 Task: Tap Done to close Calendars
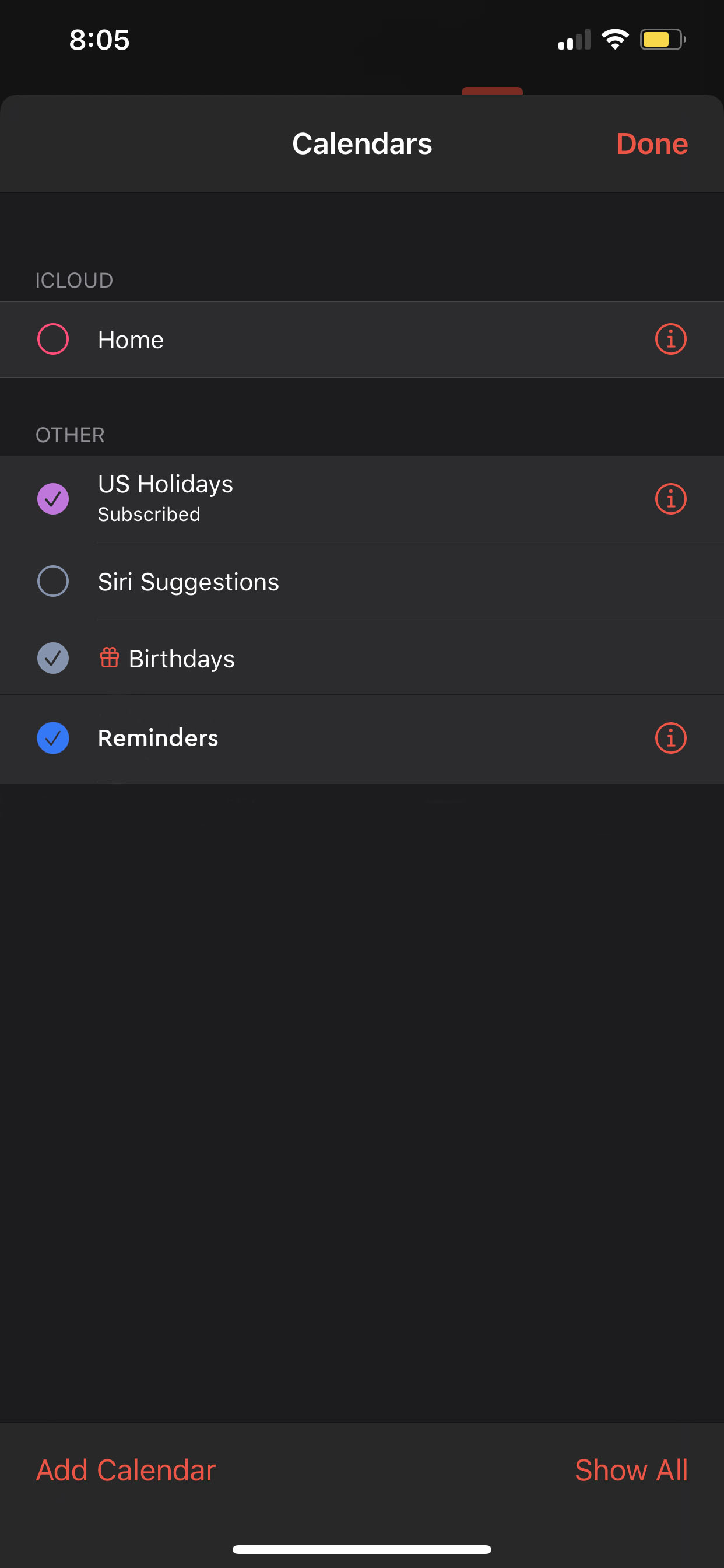[x=652, y=144]
